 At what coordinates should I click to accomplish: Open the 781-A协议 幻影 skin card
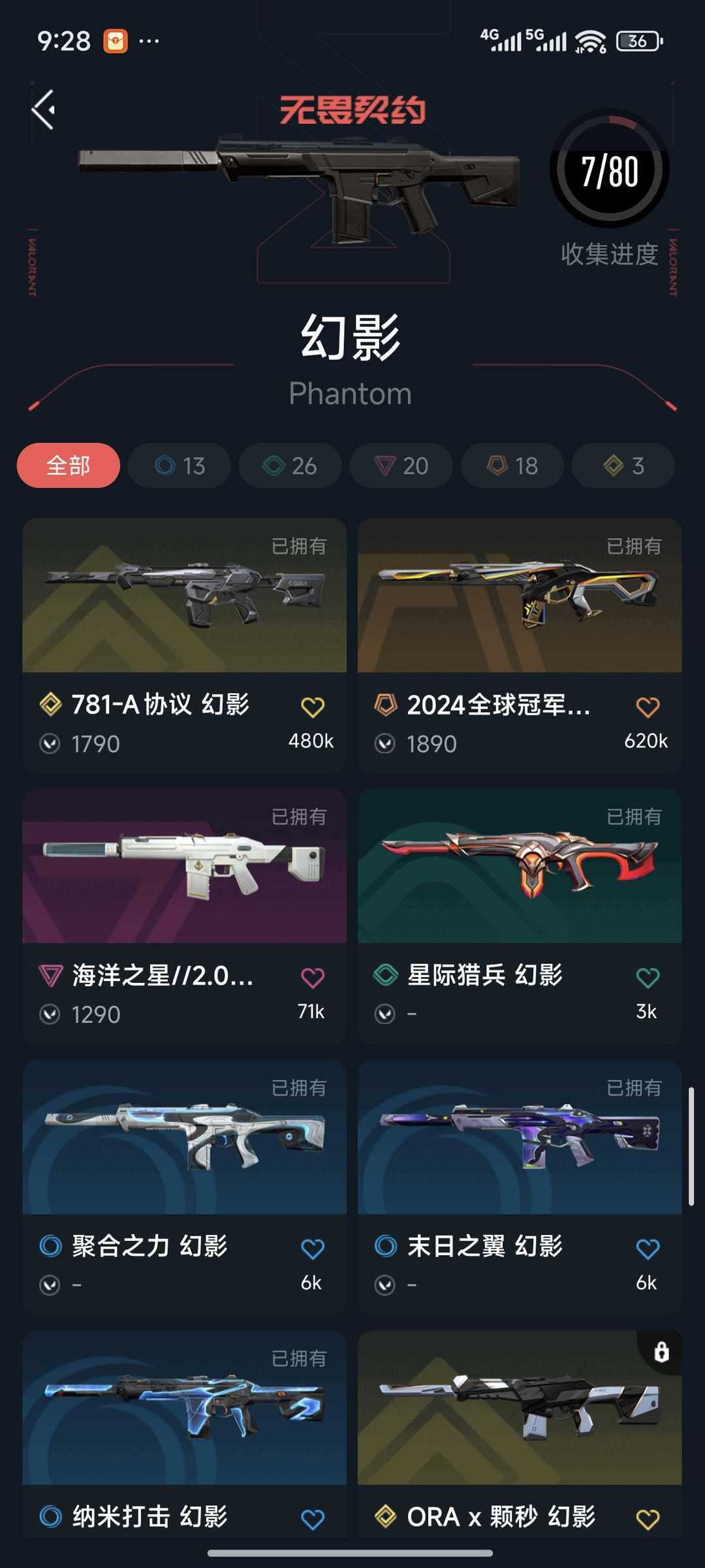point(184,596)
